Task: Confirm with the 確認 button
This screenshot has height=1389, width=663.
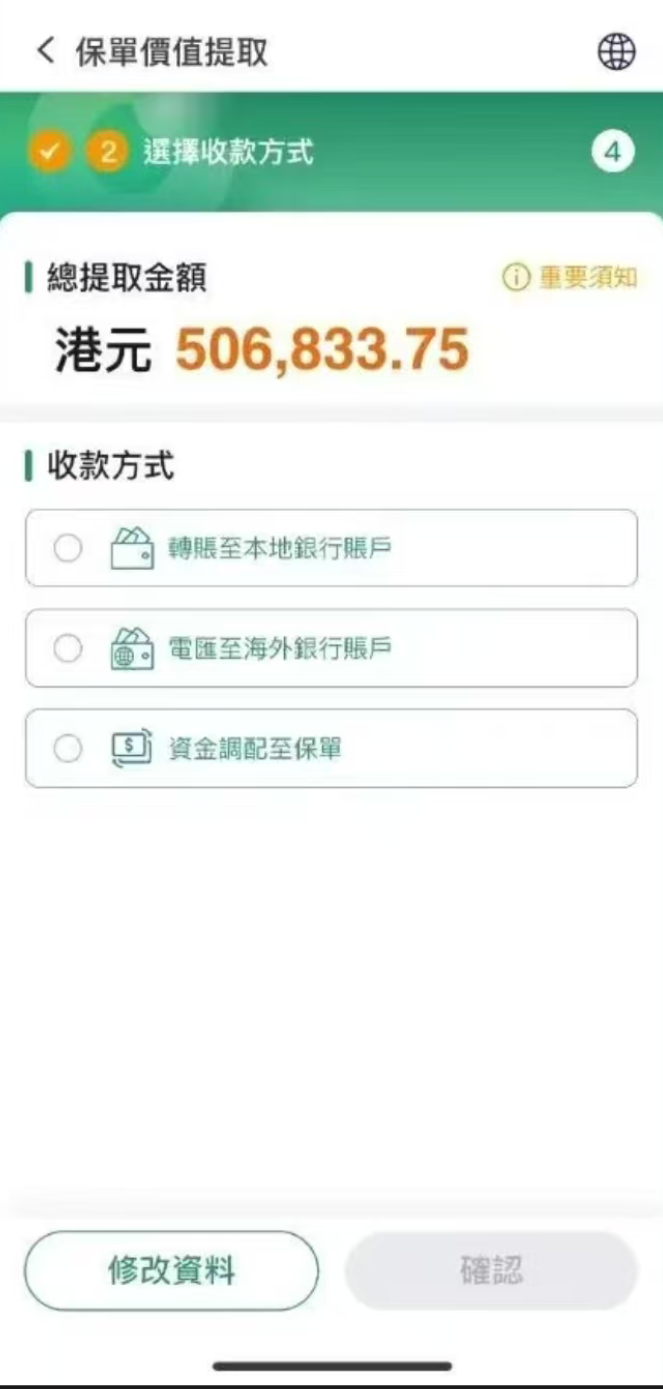Action: [x=491, y=1271]
